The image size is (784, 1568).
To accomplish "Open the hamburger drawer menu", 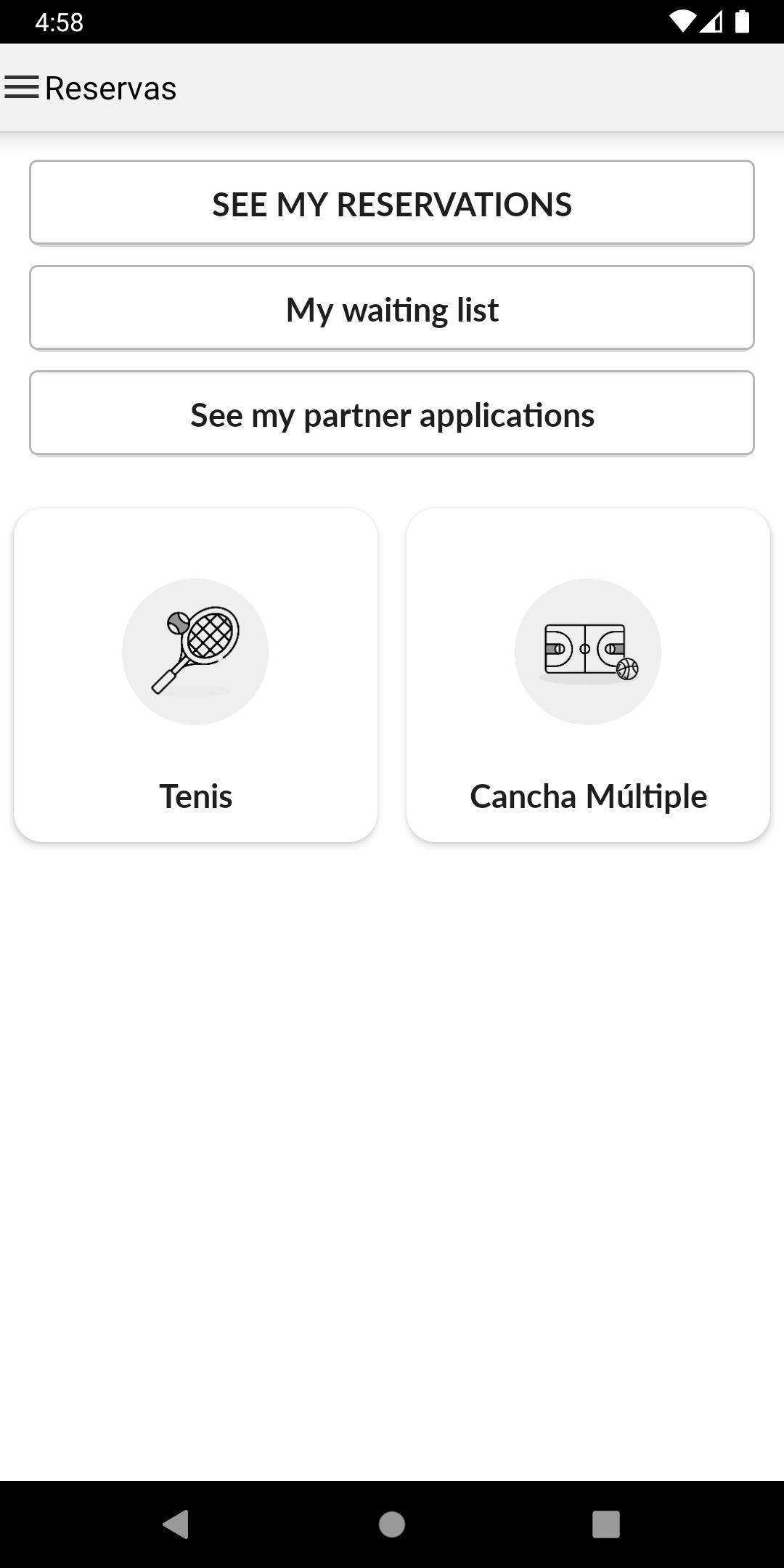I will 22,87.
